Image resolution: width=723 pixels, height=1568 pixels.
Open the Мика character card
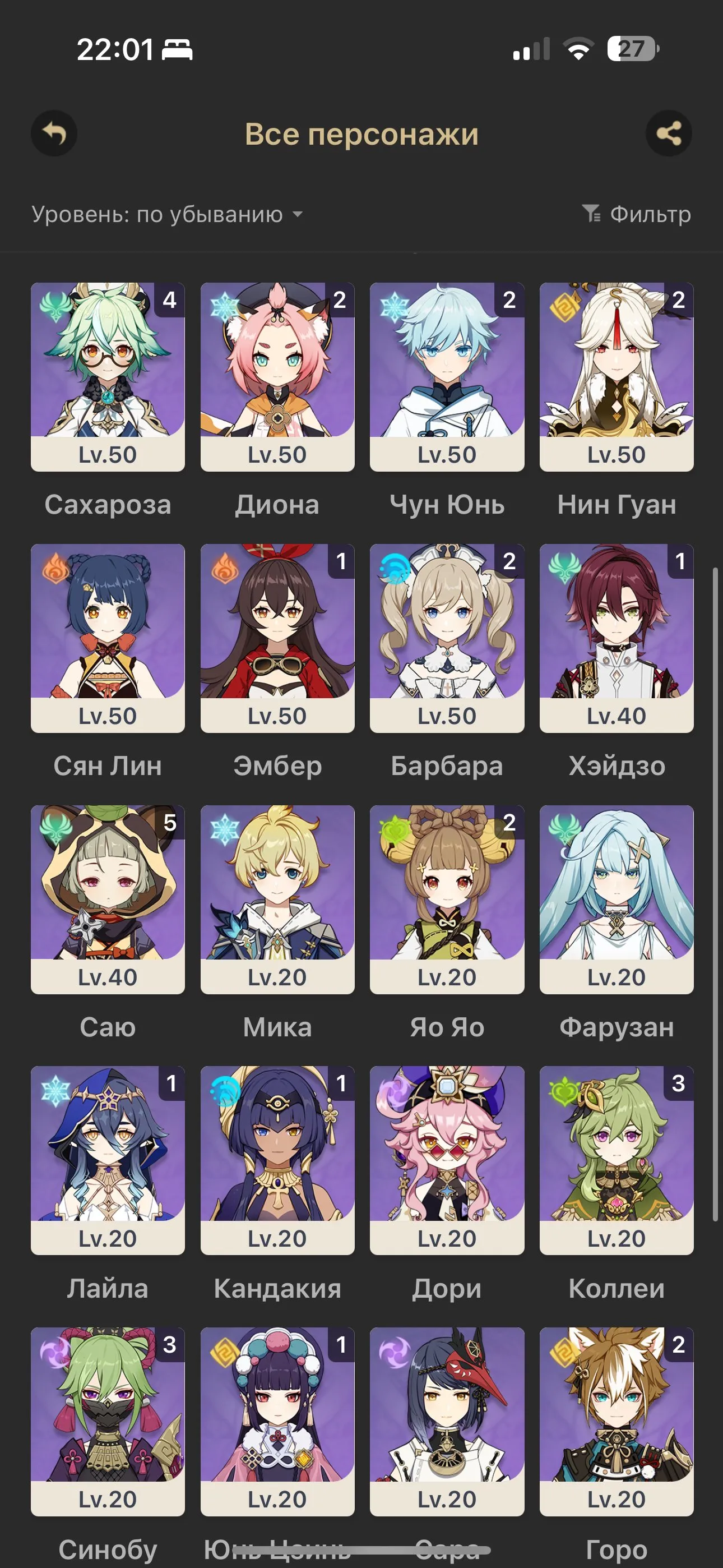coord(277,898)
